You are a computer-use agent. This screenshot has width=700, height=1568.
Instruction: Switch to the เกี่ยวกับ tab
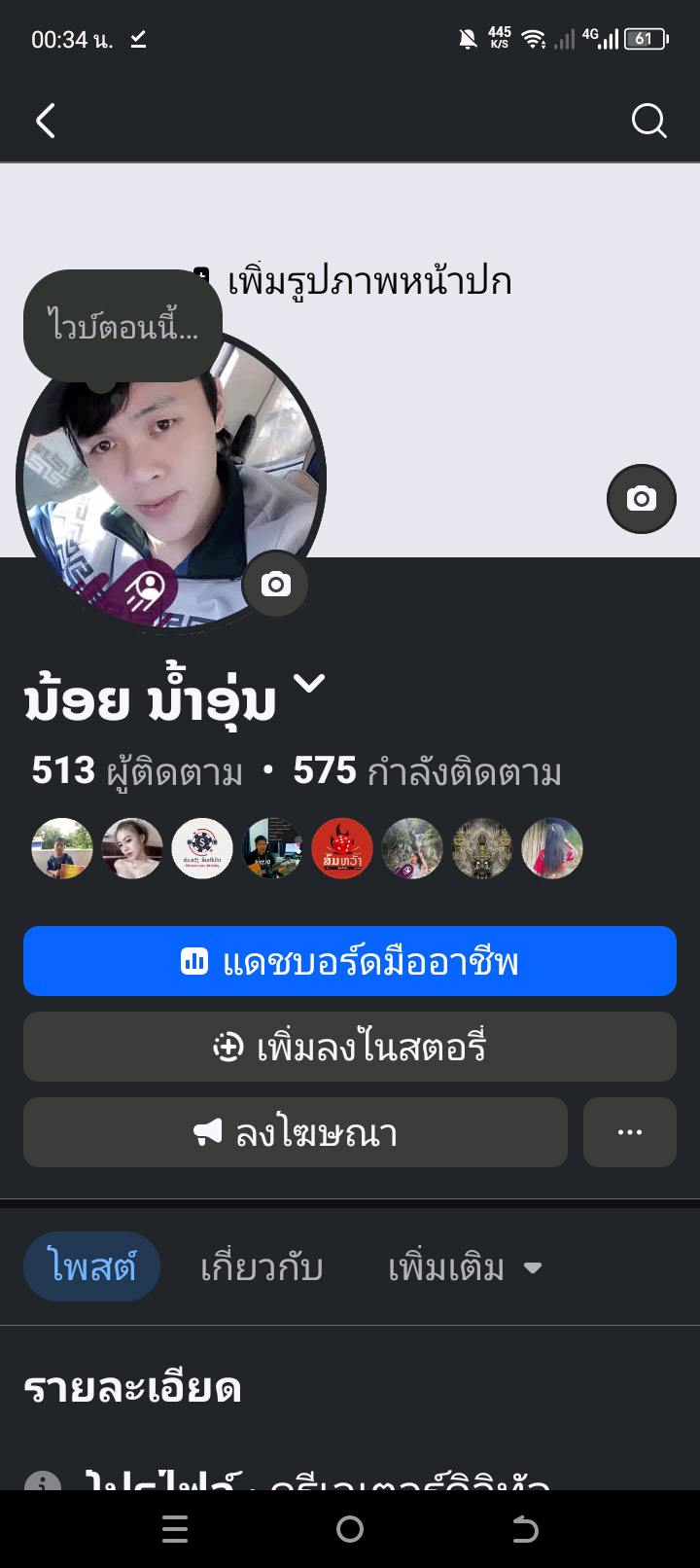[x=262, y=1267]
